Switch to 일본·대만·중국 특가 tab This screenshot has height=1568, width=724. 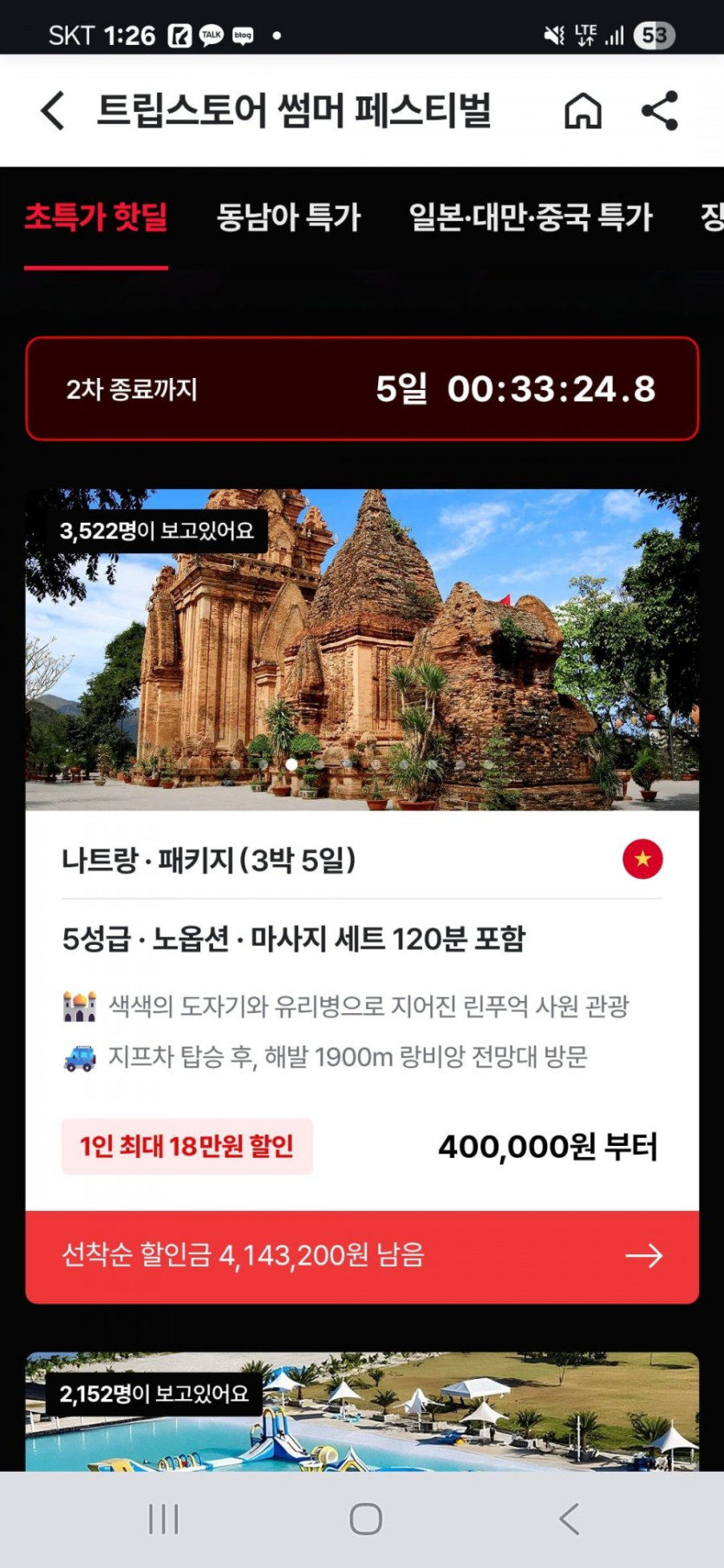click(530, 217)
